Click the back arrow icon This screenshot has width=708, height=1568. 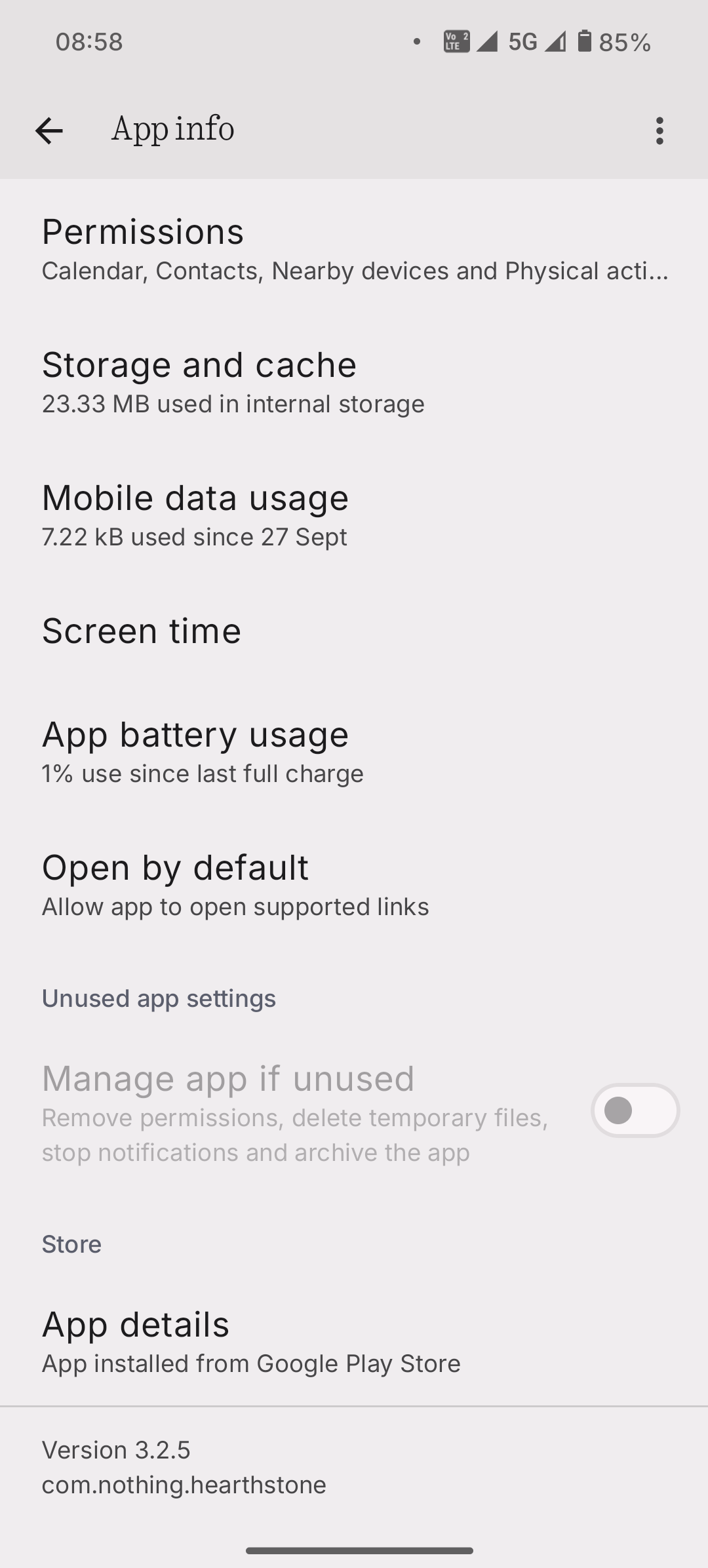50,130
